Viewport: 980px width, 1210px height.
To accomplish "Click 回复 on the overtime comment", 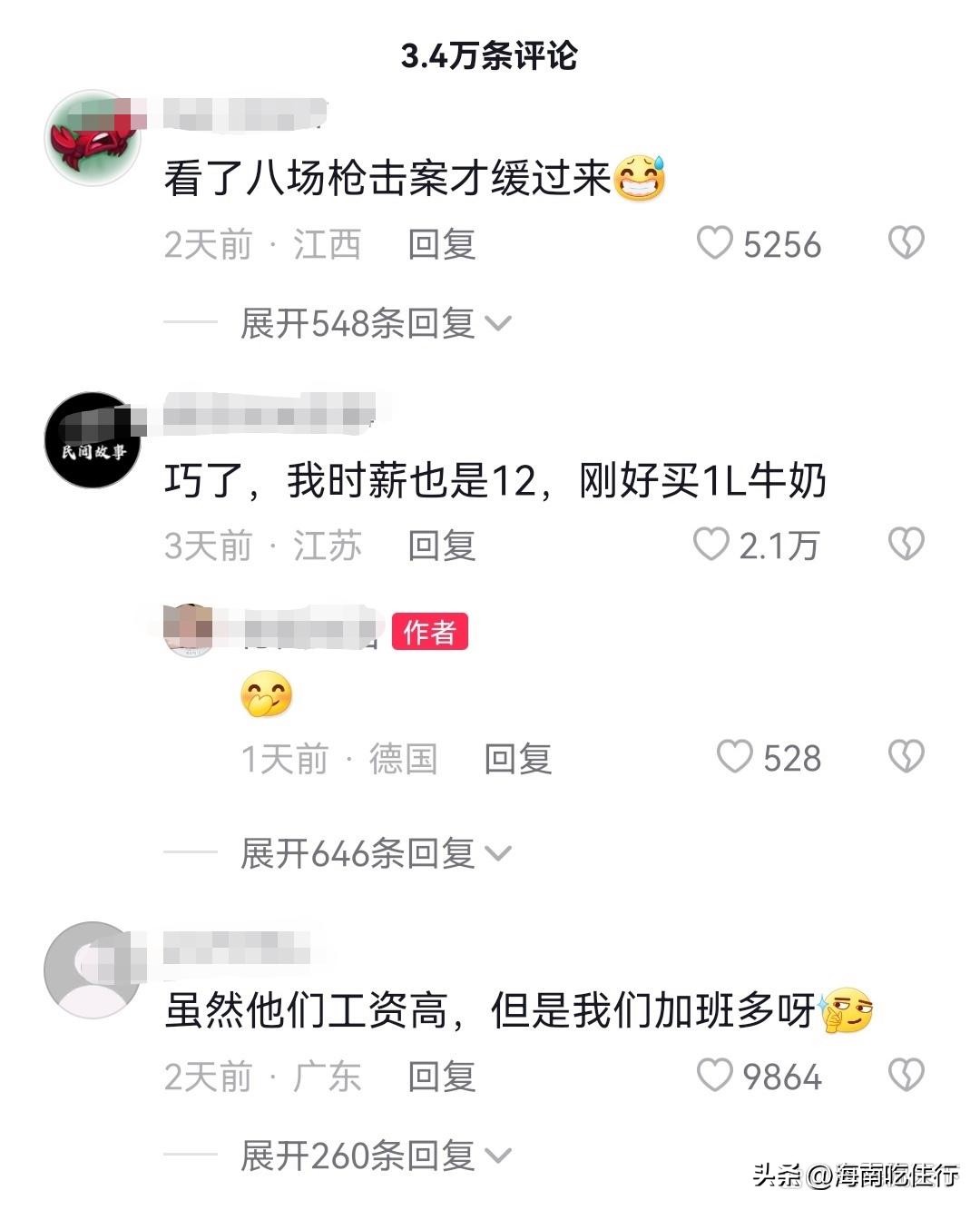I will tap(440, 1077).
